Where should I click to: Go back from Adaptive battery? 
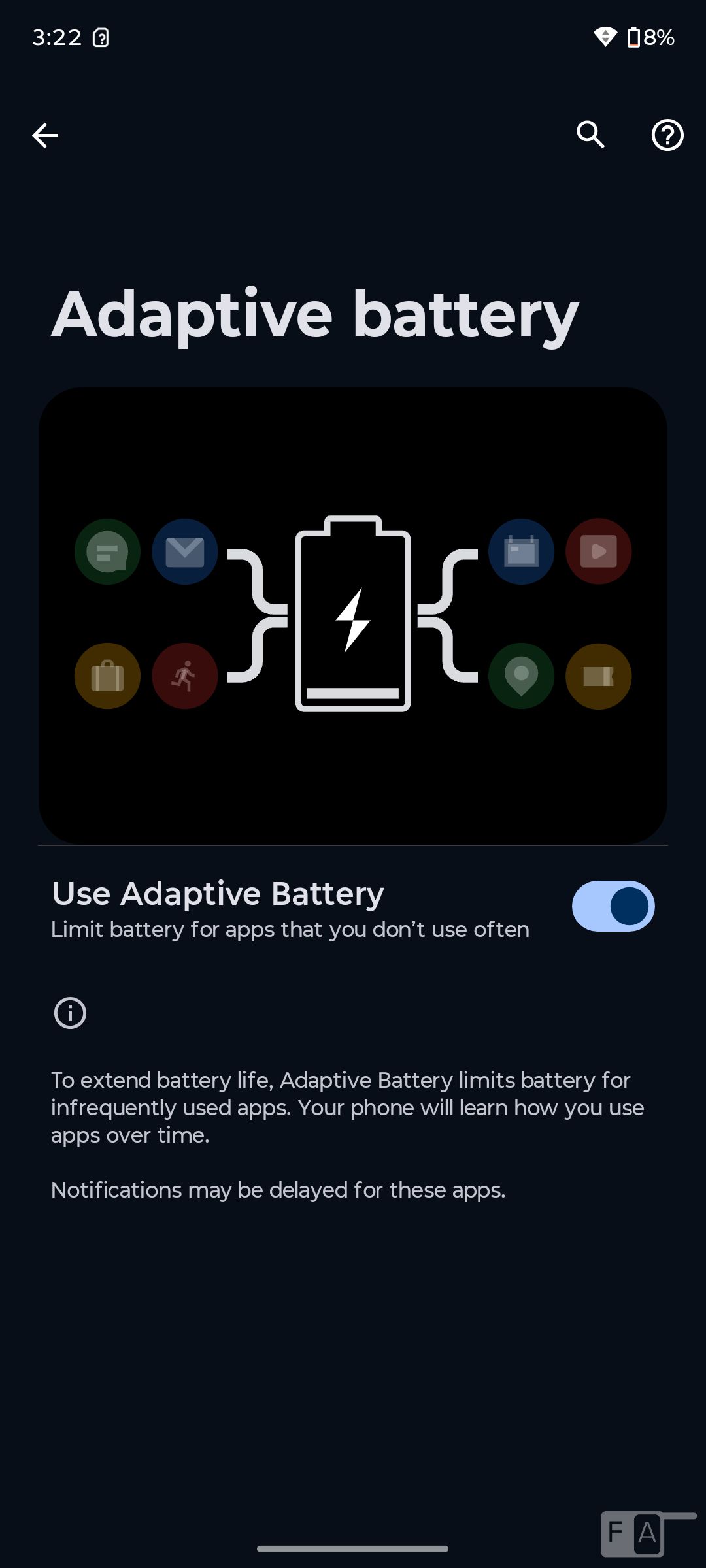(x=44, y=135)
